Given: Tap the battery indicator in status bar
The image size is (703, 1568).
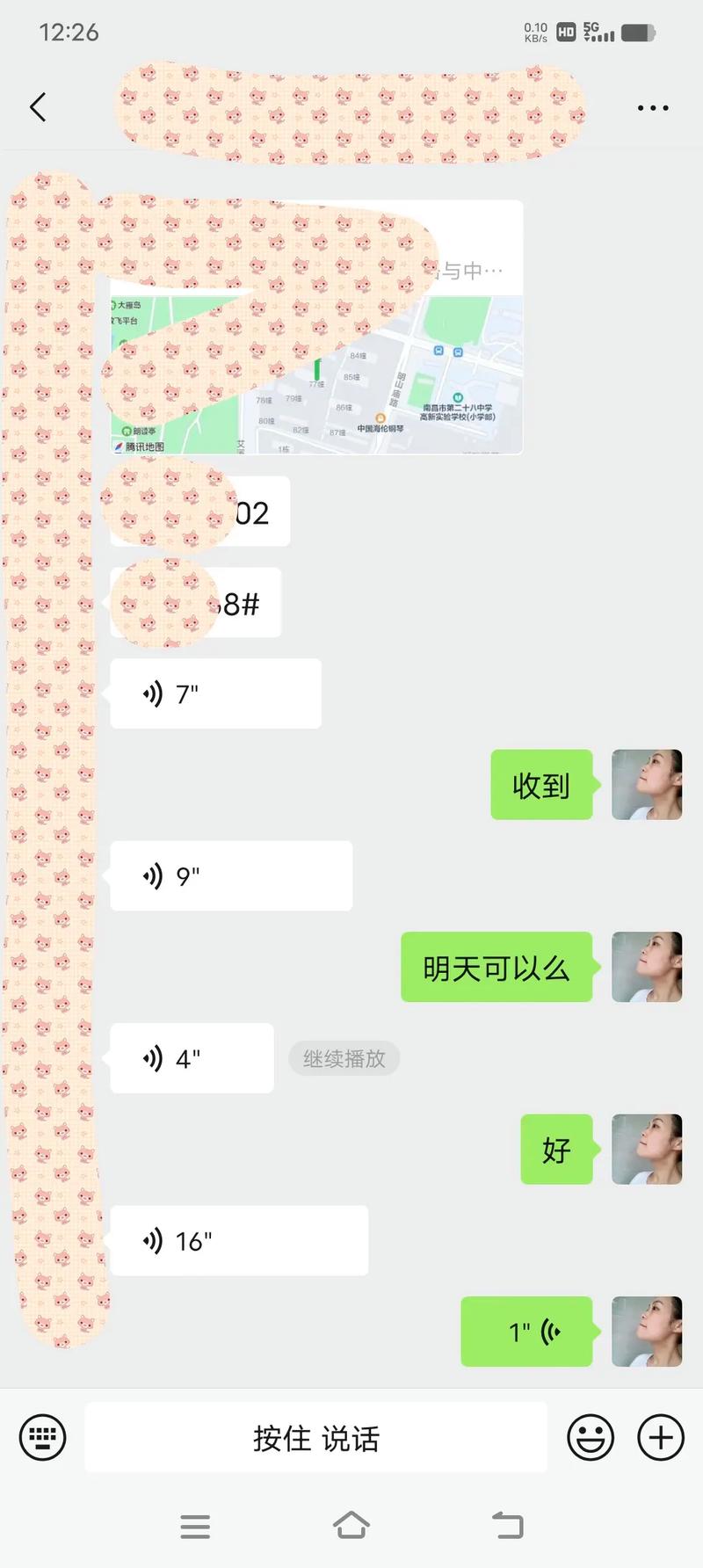Looking at the screenshot, I should [x=641, y=32].
